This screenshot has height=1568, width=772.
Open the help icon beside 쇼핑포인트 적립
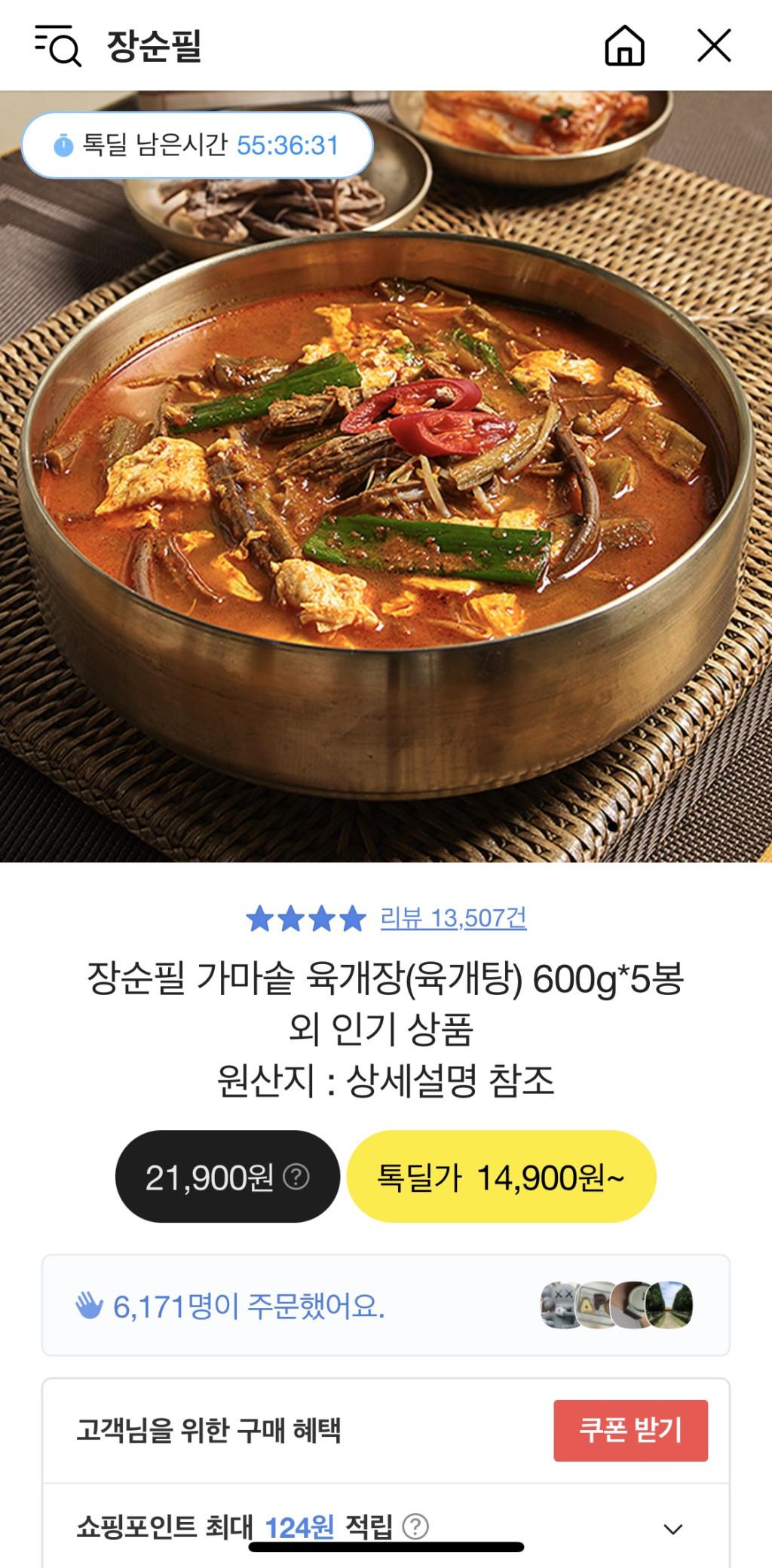coord(415,1527)
